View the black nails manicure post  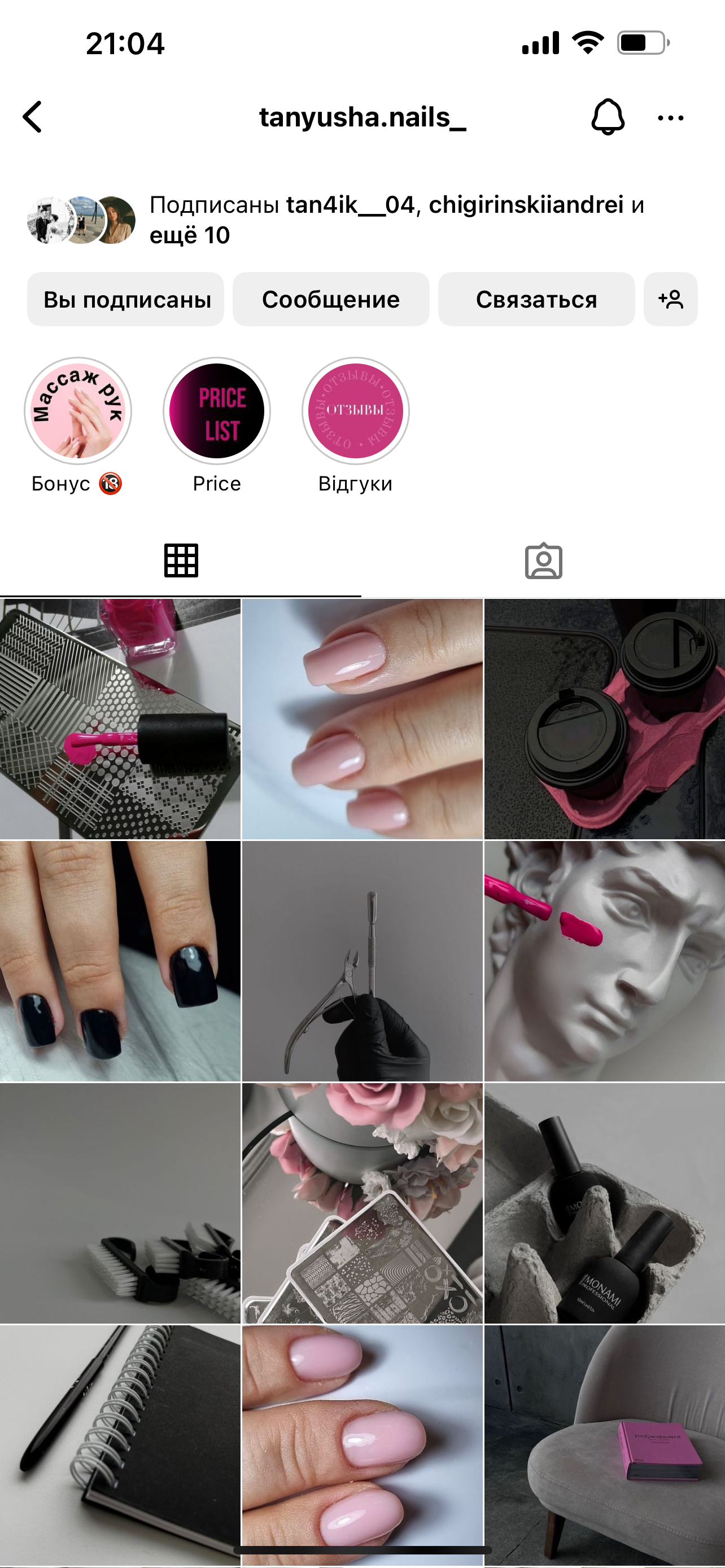coord(120,961)
